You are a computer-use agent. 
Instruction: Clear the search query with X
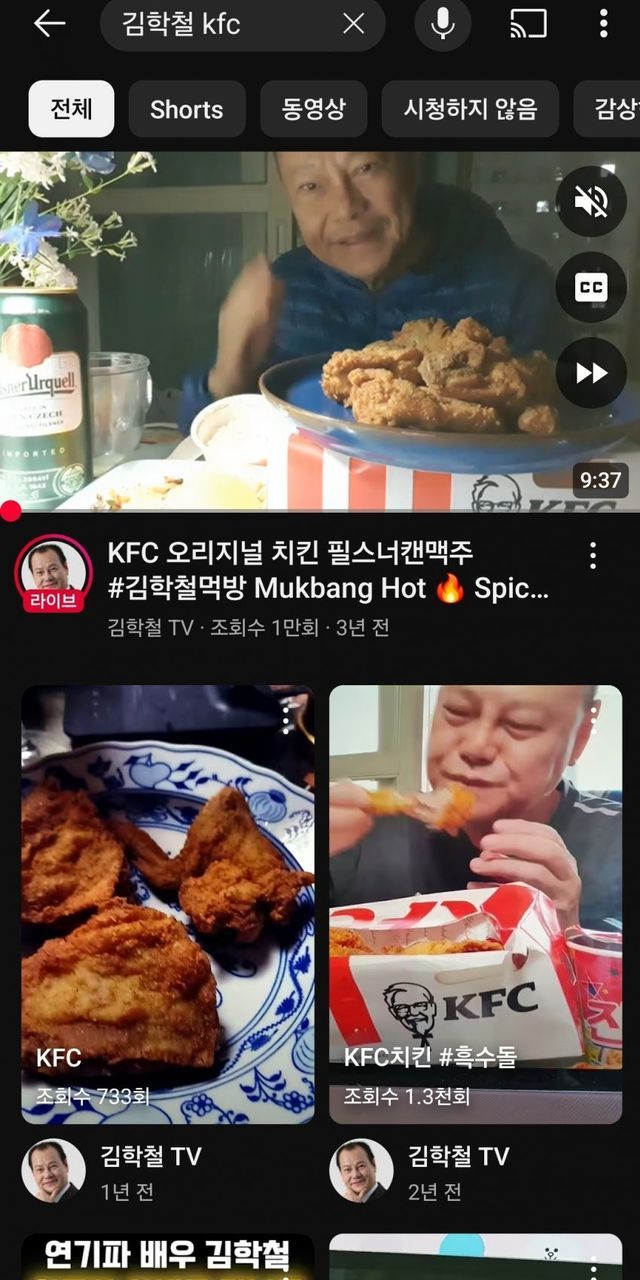(x=354, y=24)
